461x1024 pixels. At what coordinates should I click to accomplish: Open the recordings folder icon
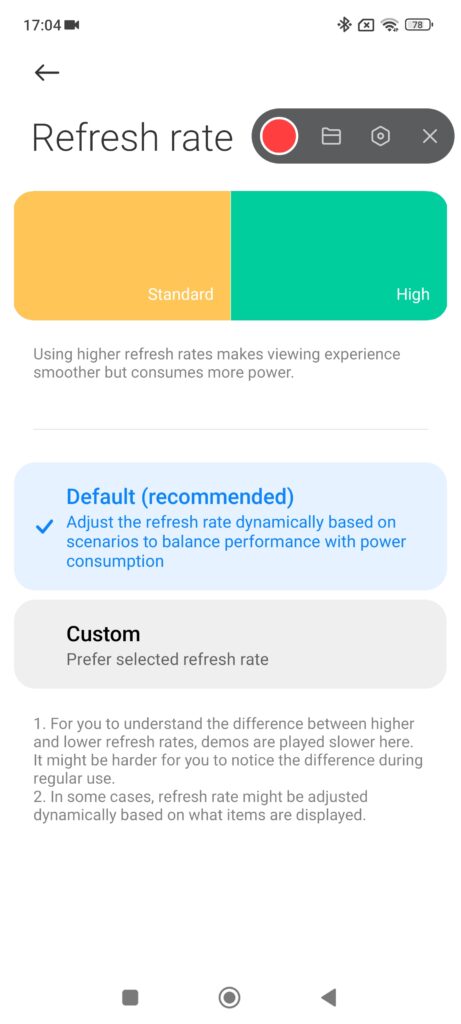pyautogui.click(x=331, y=136)
